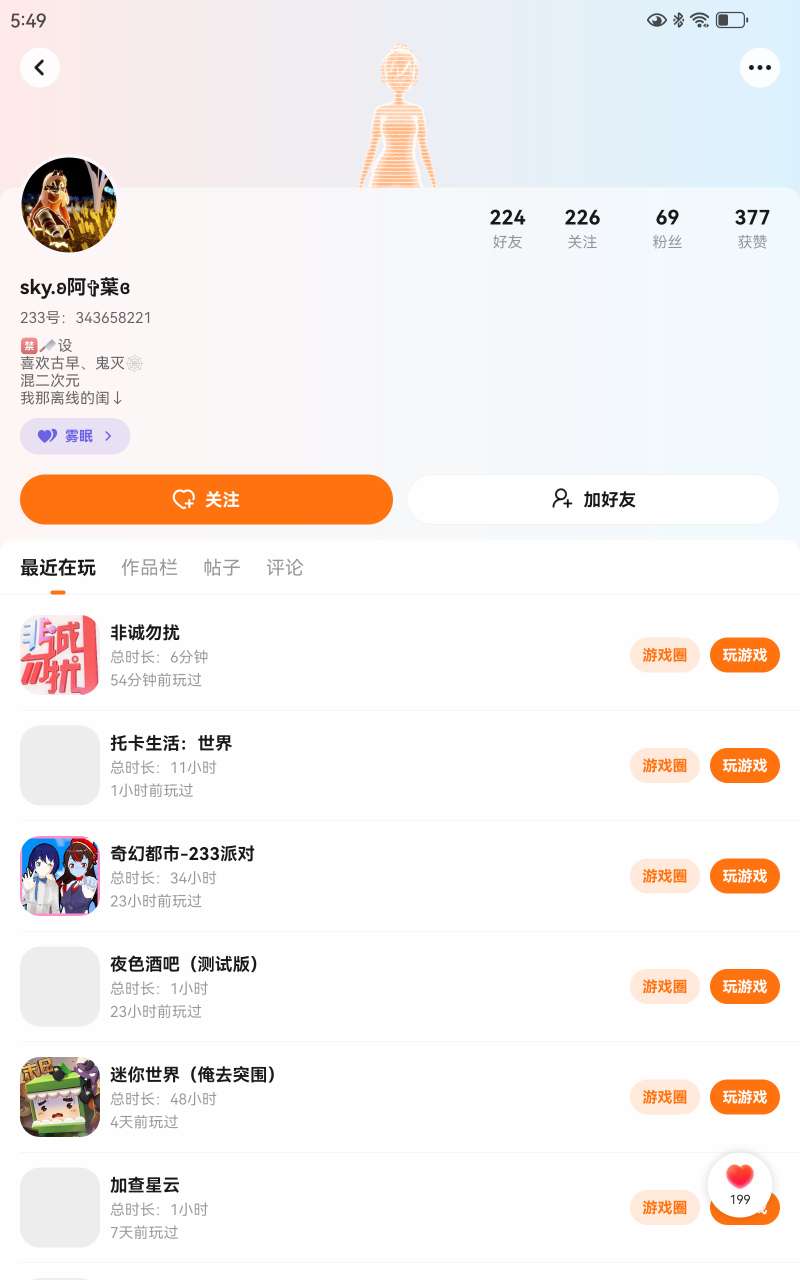Open the three-dot overflow menu

[760, 68]
